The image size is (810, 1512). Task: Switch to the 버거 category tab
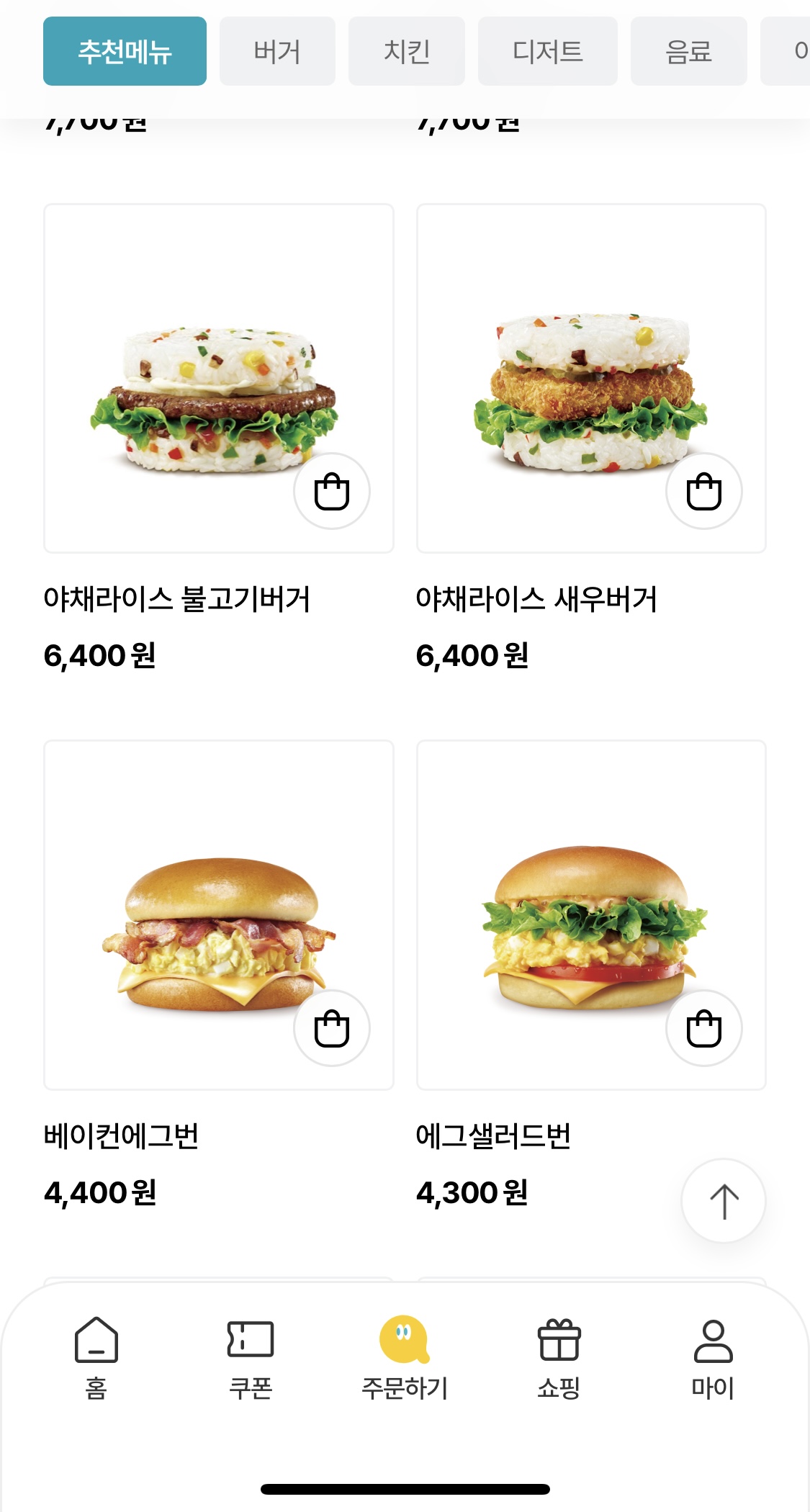[277, 52]
